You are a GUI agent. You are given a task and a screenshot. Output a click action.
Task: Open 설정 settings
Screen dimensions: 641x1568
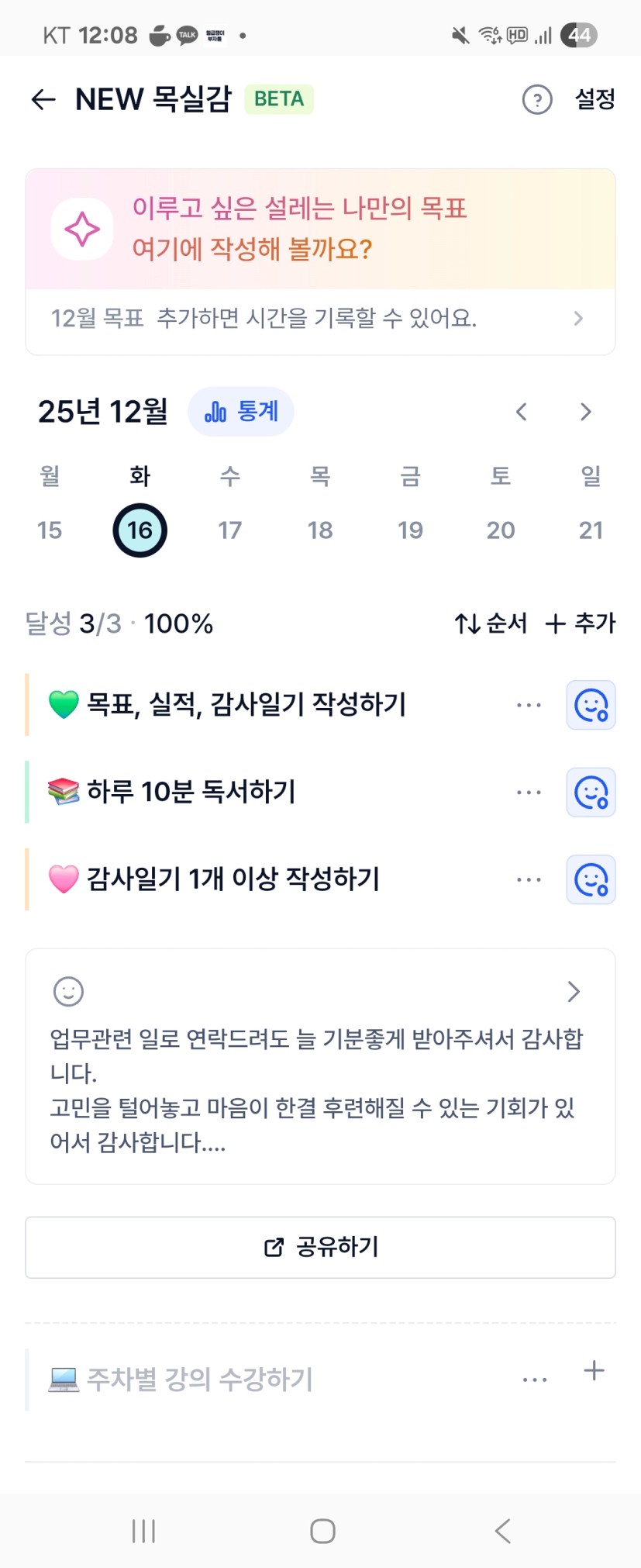[594, 99]
